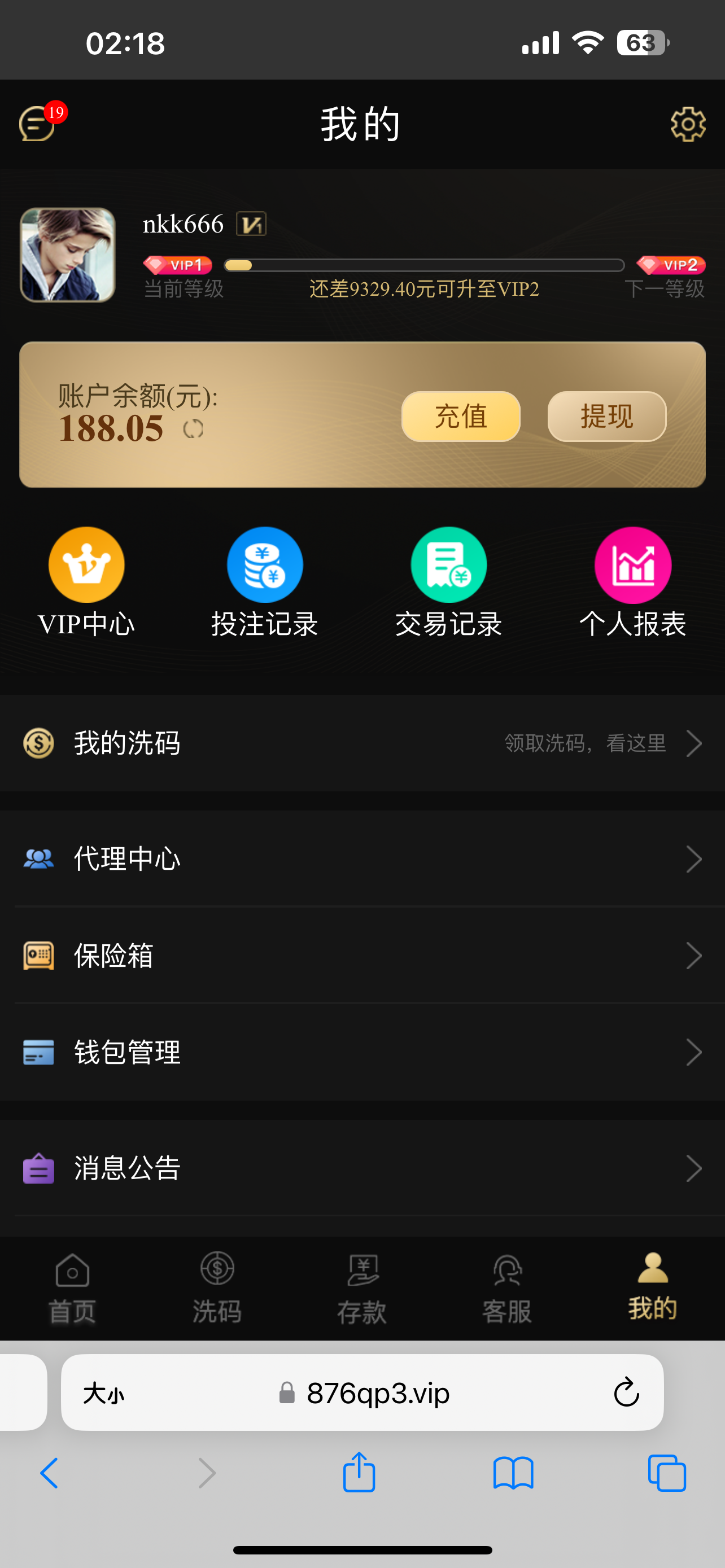
Task: Open the 客服 customer service tab
Action: (507, 1288)
